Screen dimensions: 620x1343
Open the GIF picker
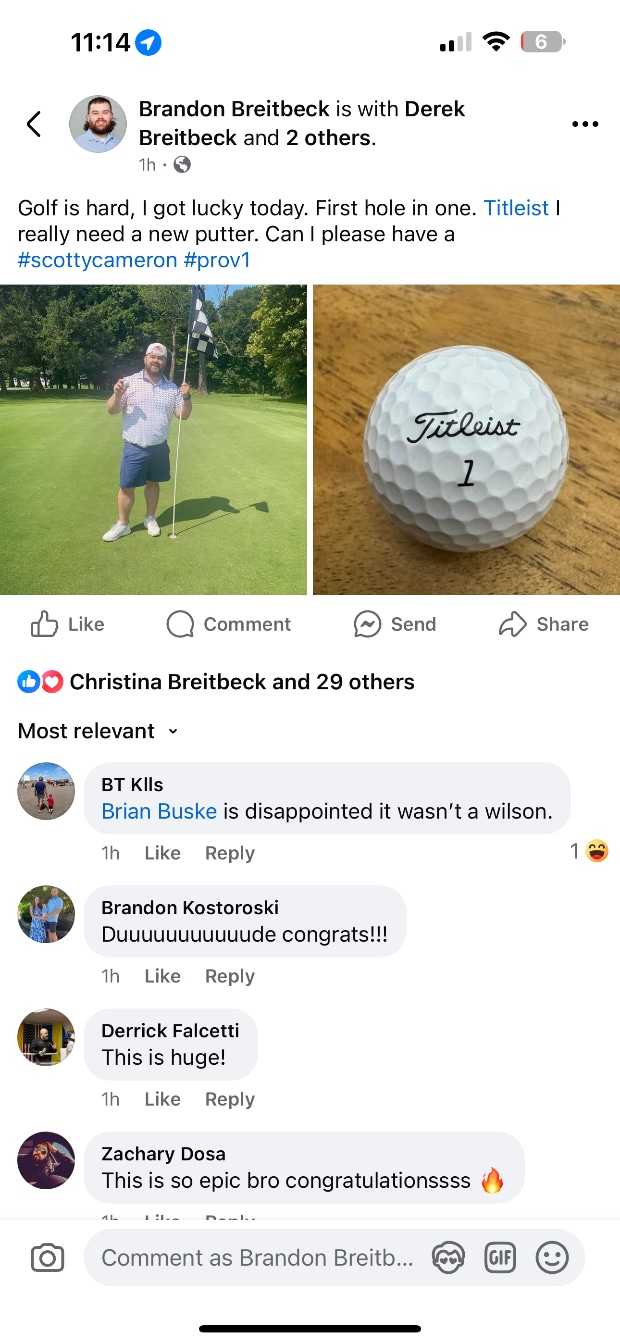(499, 1258)
